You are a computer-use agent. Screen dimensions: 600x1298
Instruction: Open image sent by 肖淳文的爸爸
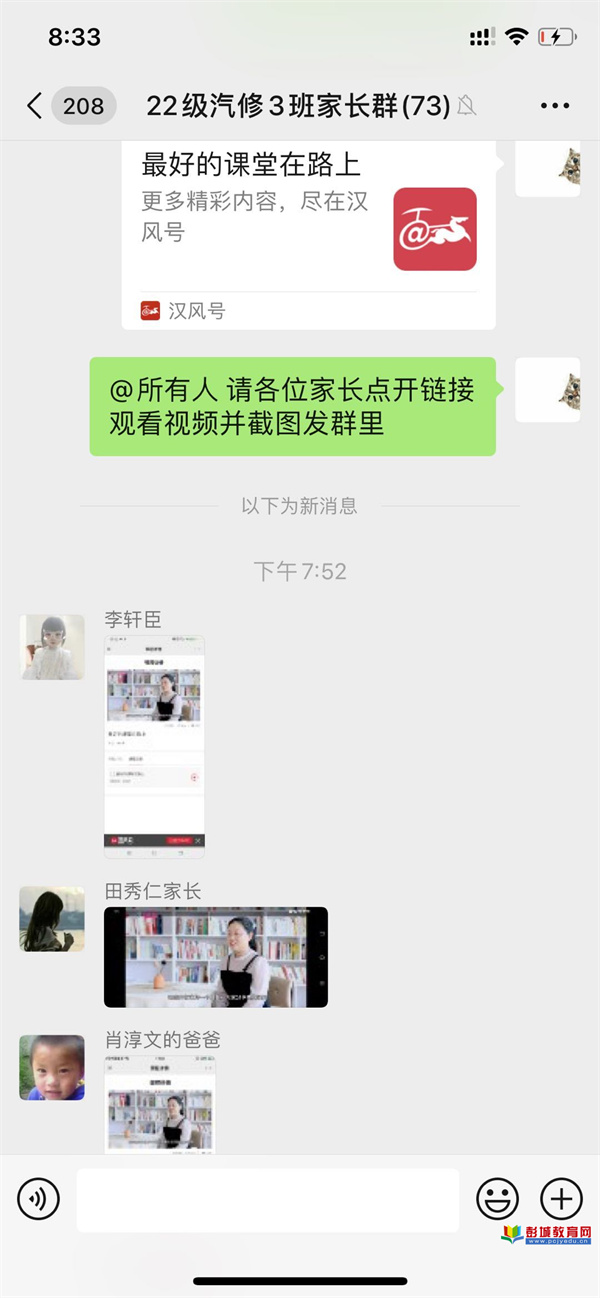click(x=160, y=1105)
